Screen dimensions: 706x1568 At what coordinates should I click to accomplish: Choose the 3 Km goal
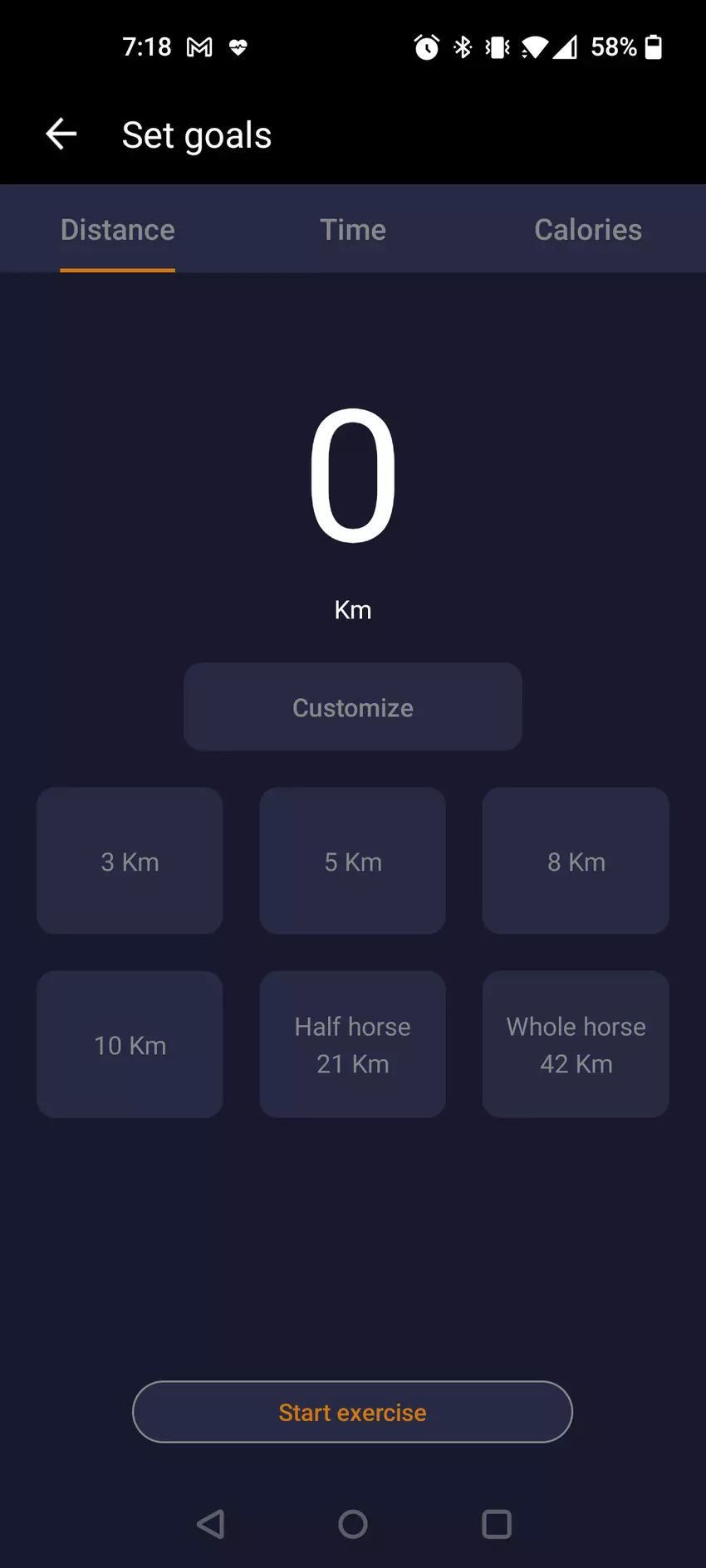click(x=130, y=861)
